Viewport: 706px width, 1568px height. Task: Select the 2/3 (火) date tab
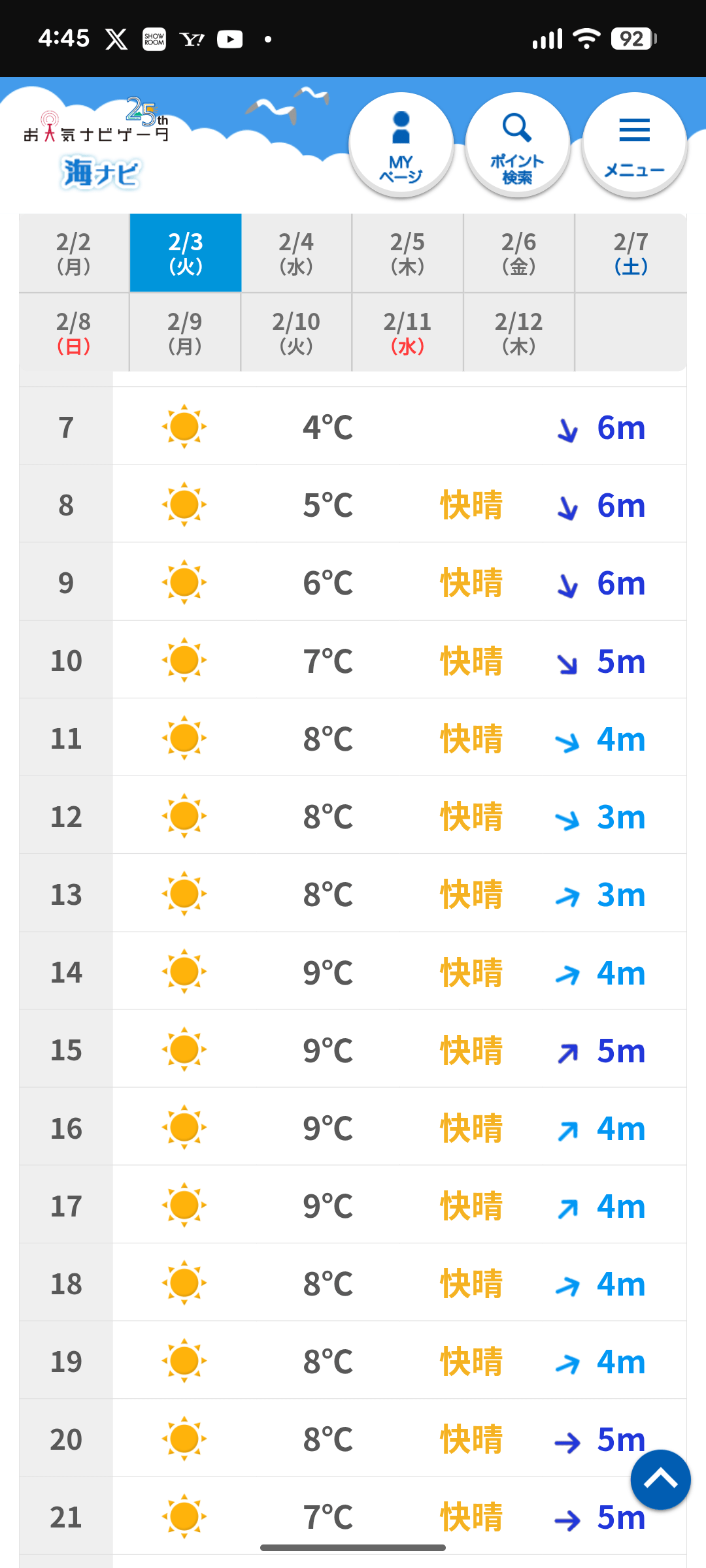click(186, 253)
